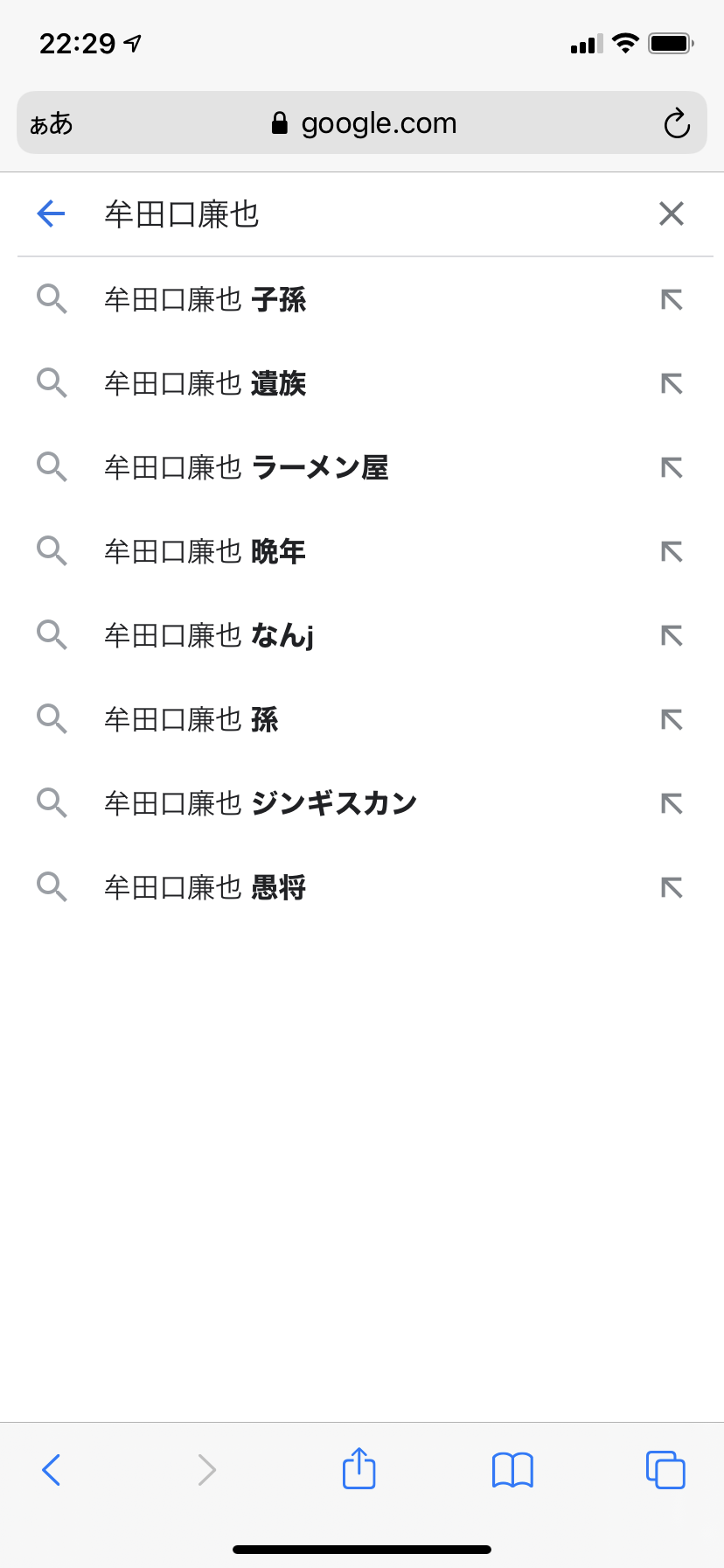Insert 愚将 suggestion with its arrow icon

tap(672, 887)
